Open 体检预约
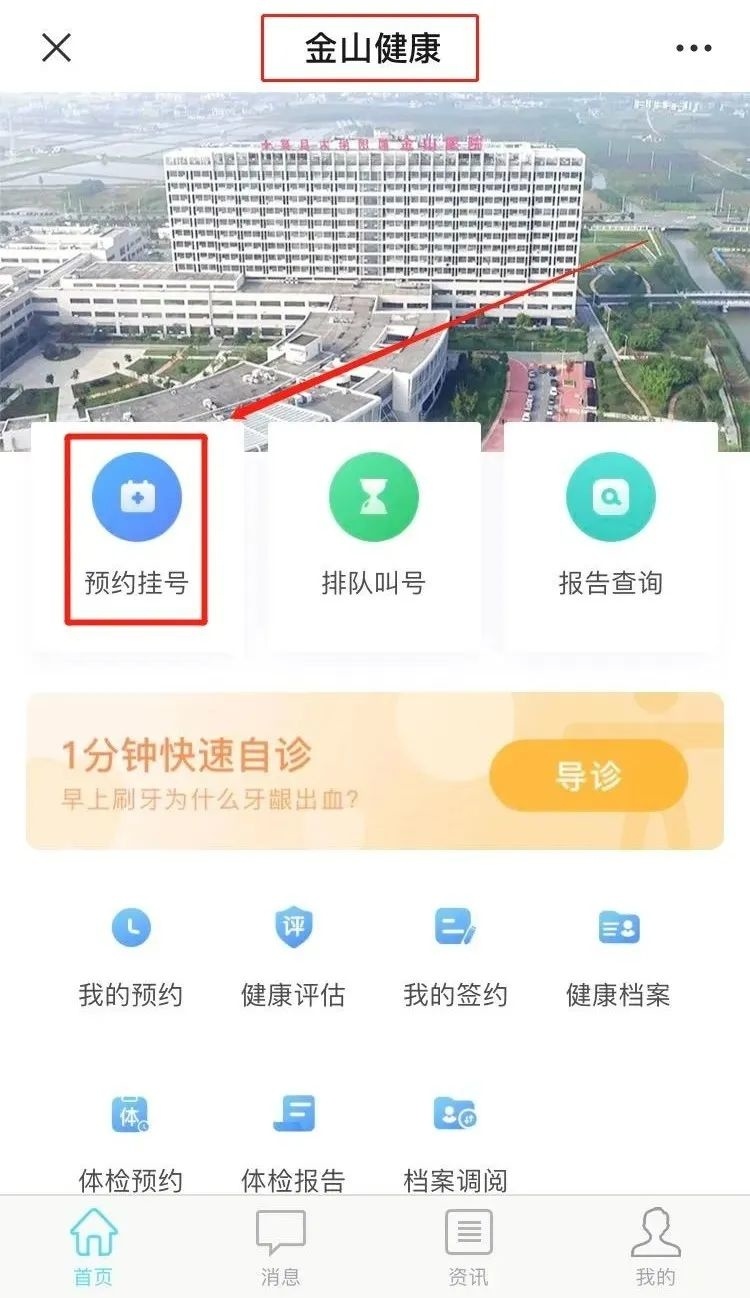 click(x=131, y=1140)
